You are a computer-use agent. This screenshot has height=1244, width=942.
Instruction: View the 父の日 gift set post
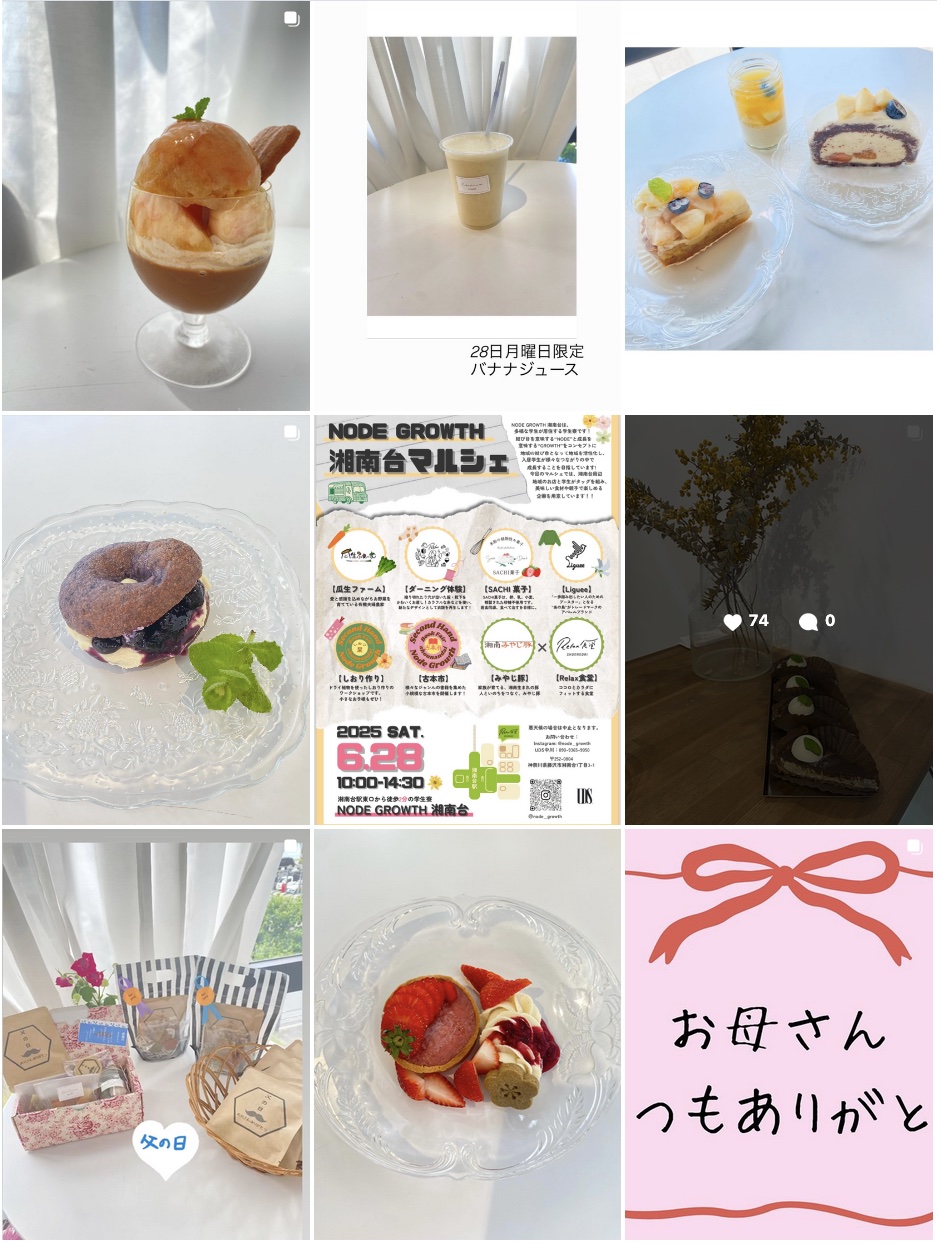click(156, 1035)
